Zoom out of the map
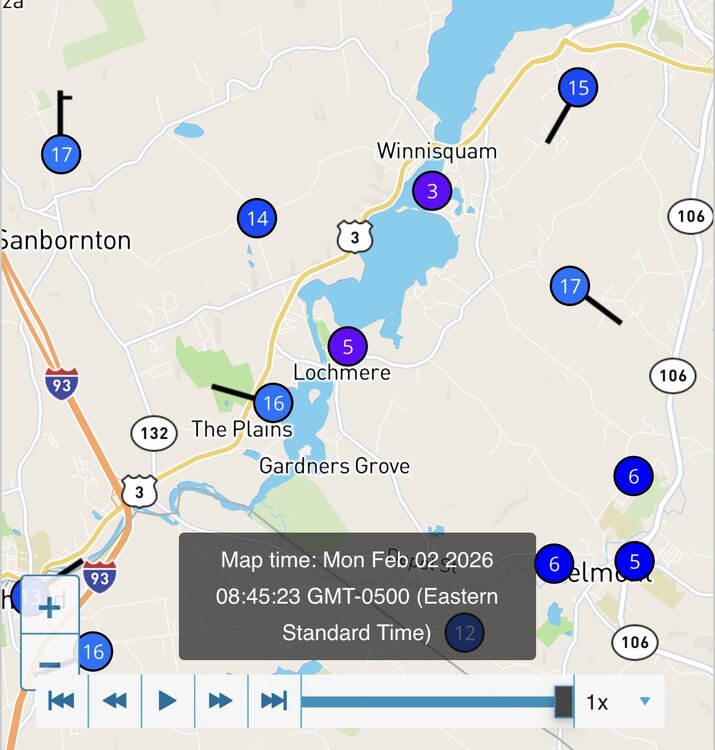Viewport: 715px width, 750px height. click(49, 662)
